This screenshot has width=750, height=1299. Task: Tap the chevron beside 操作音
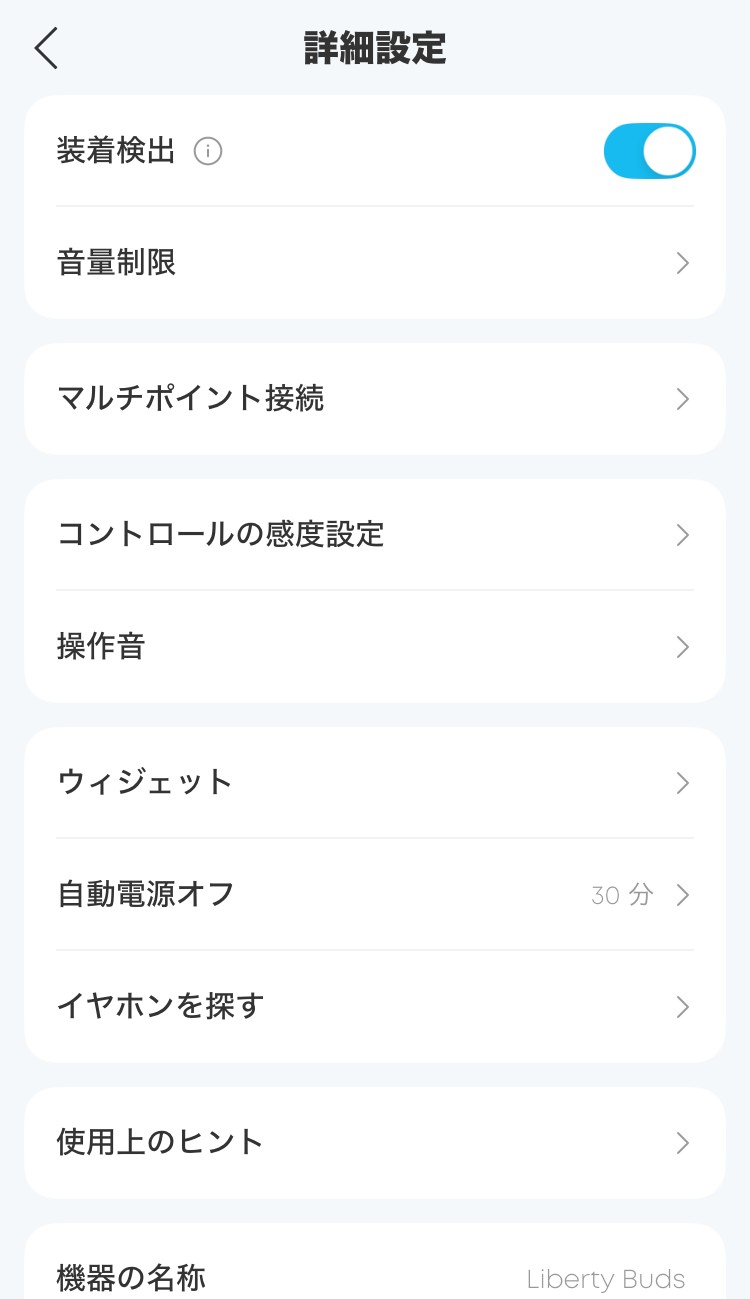(683, 647)
